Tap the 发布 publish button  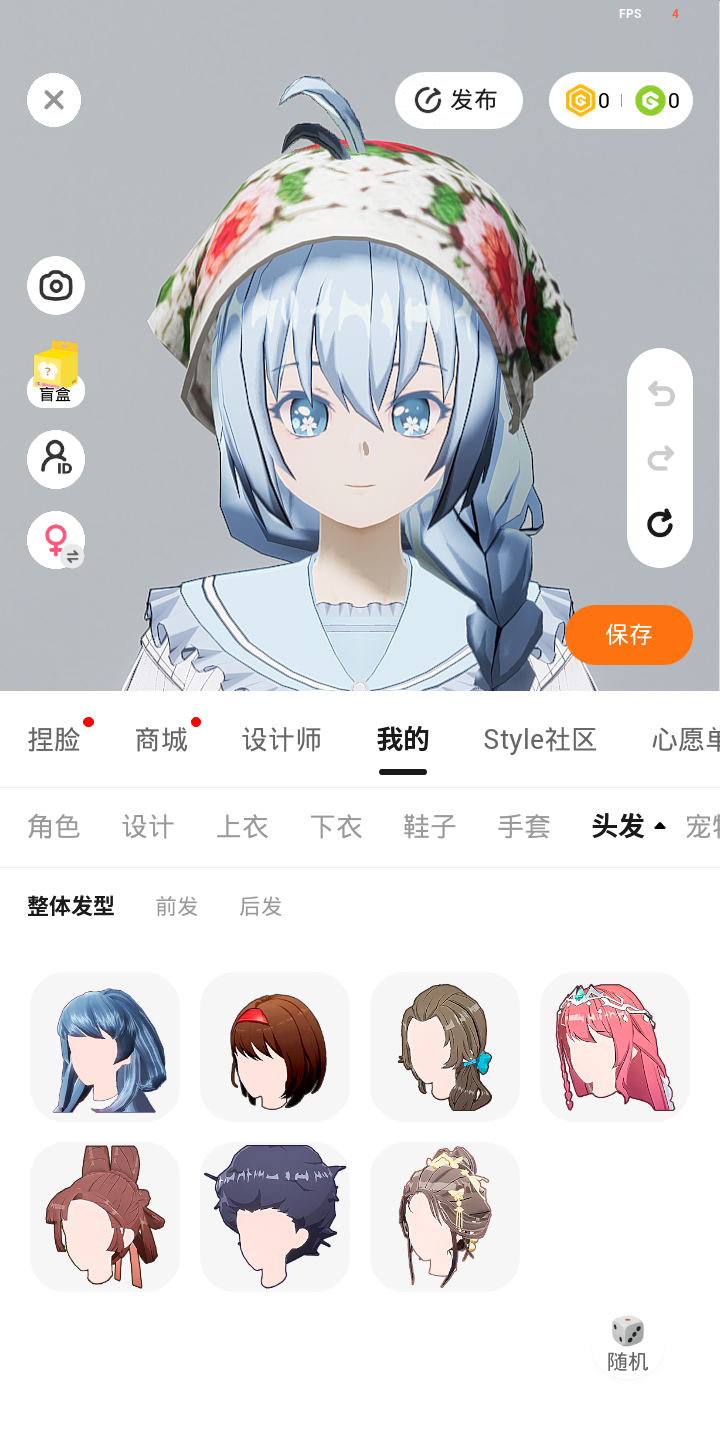[x=459, y=100]
